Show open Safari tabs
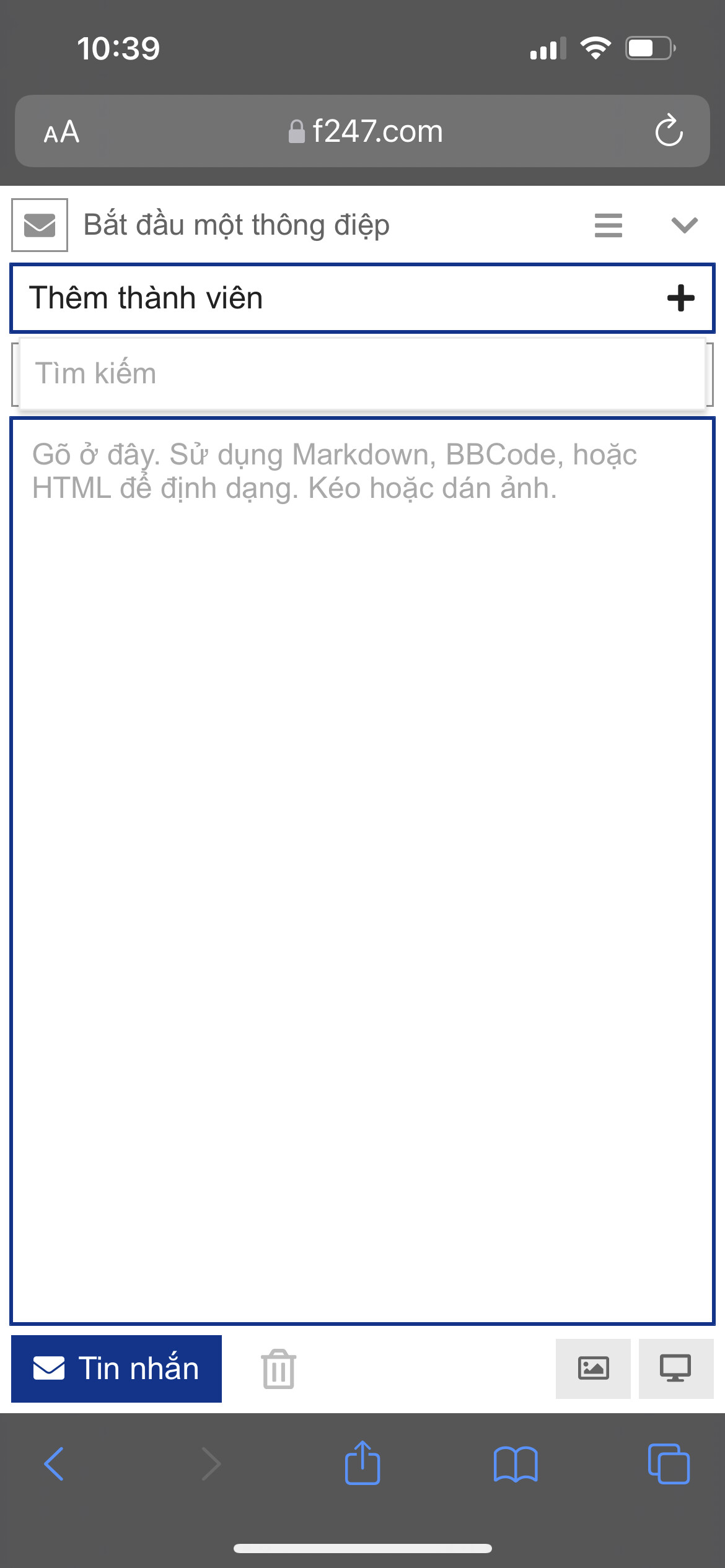The image size is (725, 1568). (x=668, y=1464)
